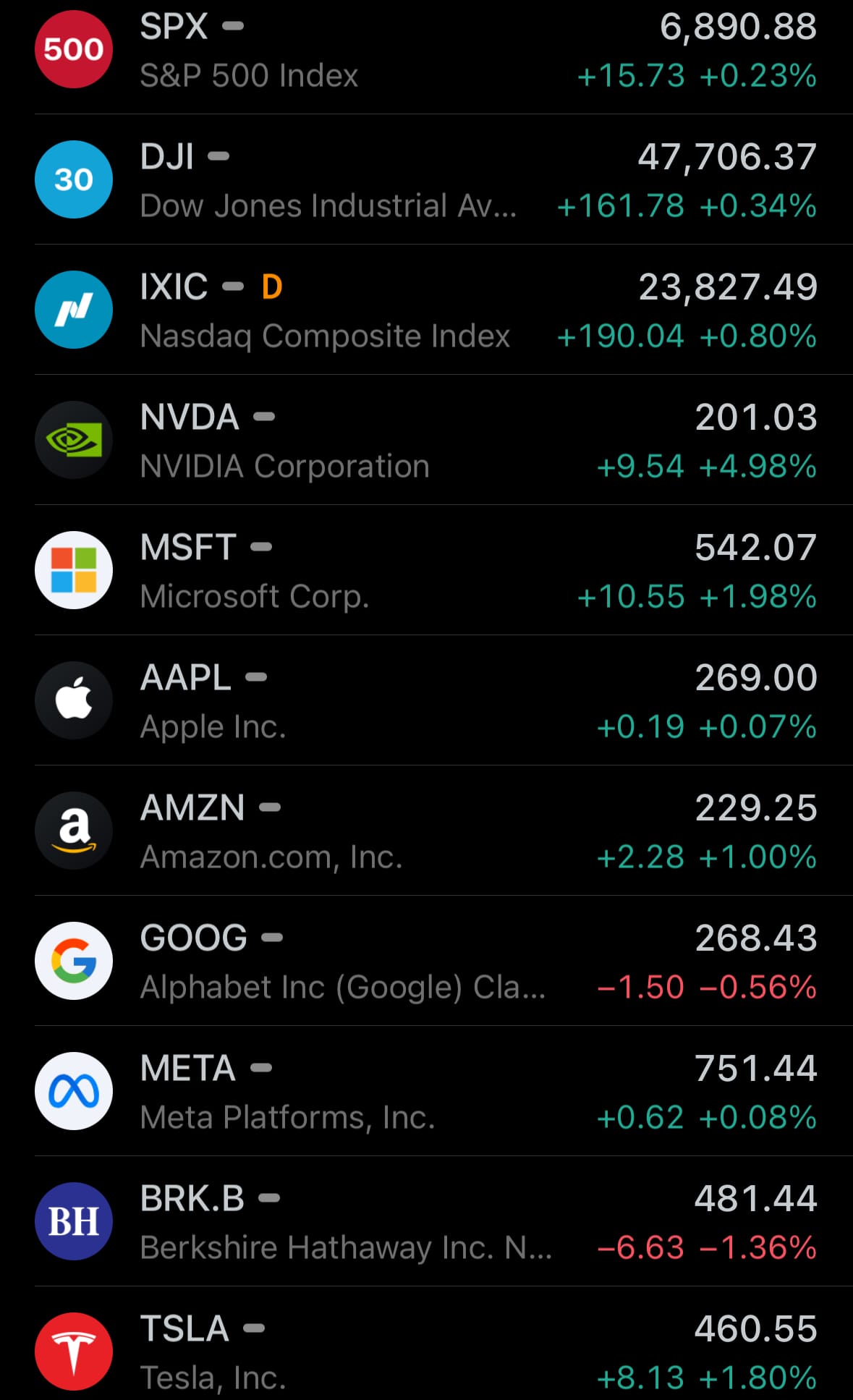Image resolution: width=853 pixels, height=1400 pixels.
Task: Open GOOG Alphabet Inc quote
Action: point(426,962)
